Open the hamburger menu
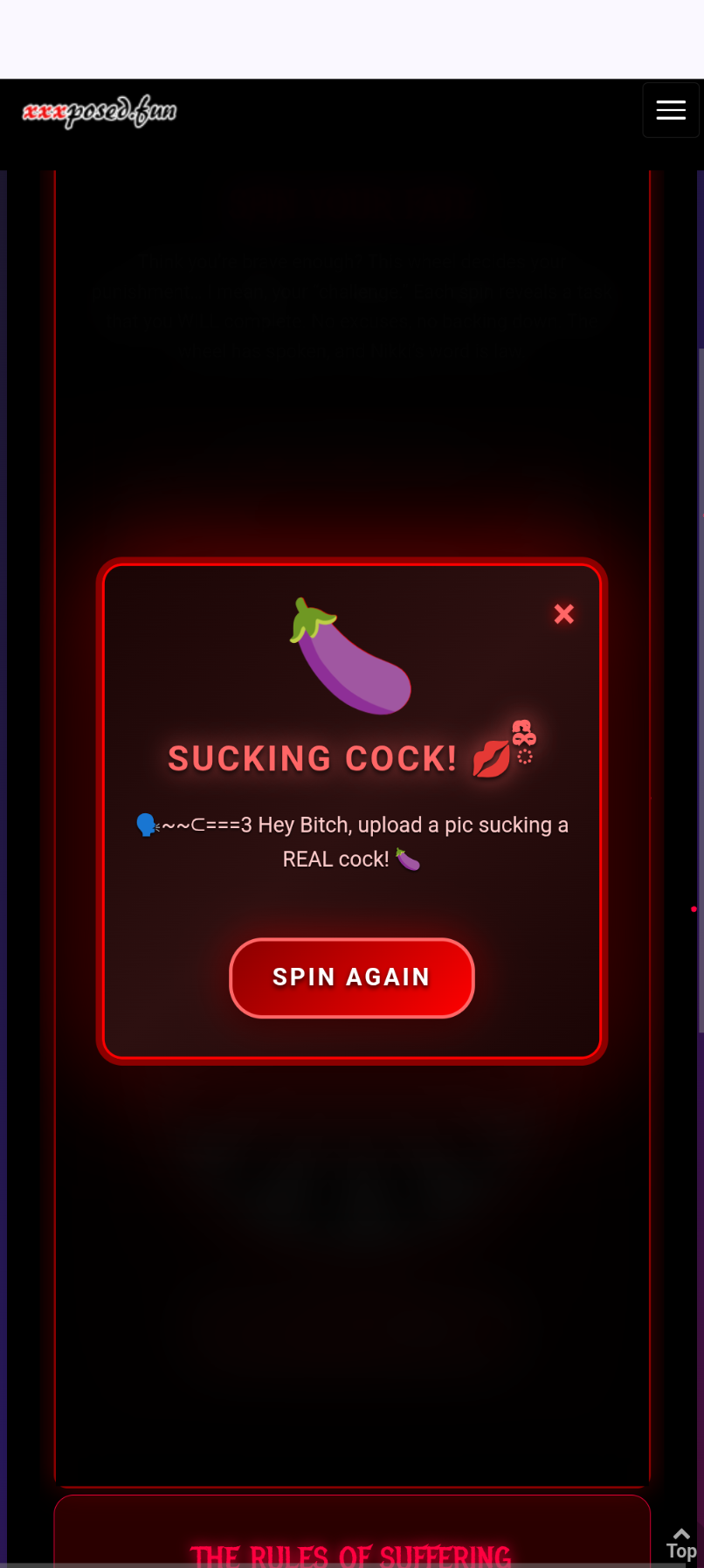The height and width of the screenshot is (1568, 704). coord(670,110)
